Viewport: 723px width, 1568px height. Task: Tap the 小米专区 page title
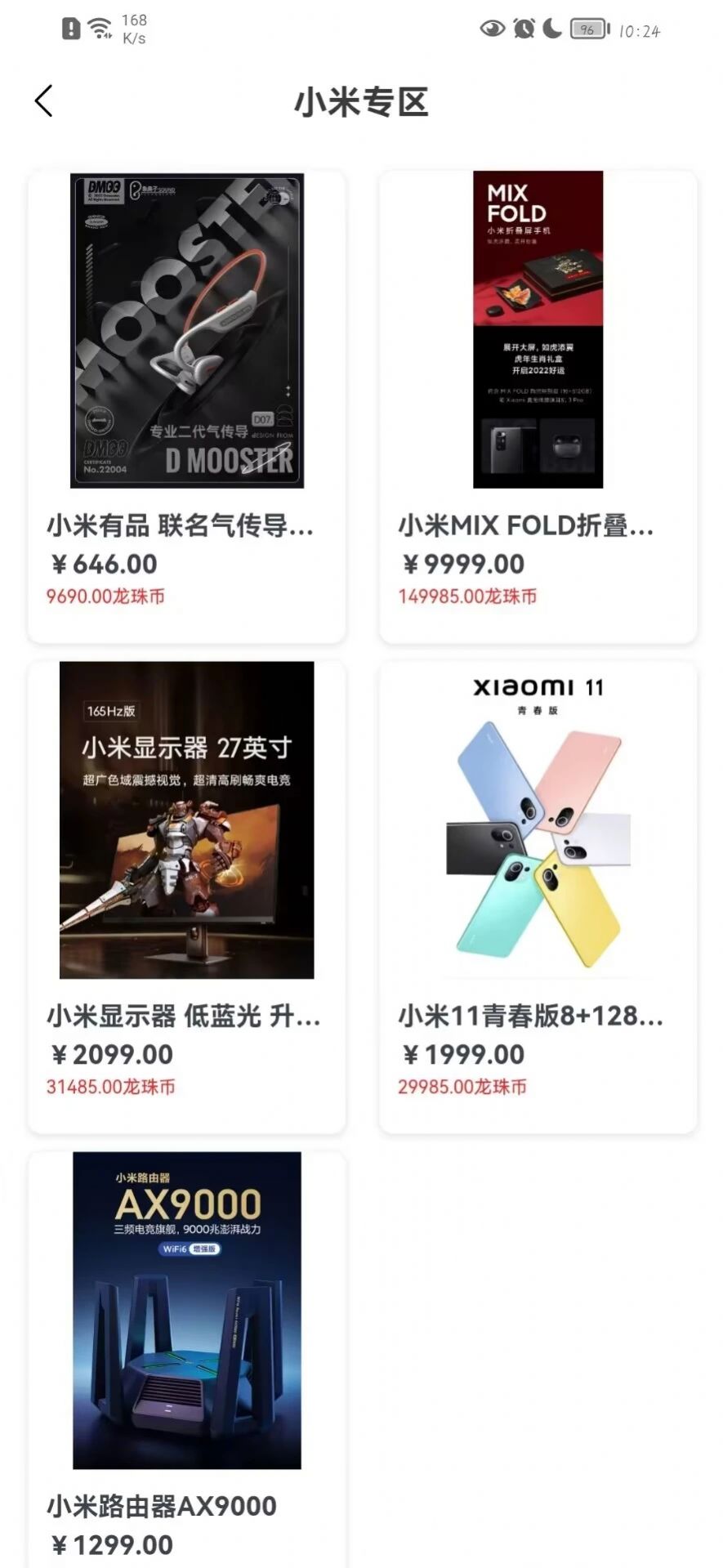361,103
